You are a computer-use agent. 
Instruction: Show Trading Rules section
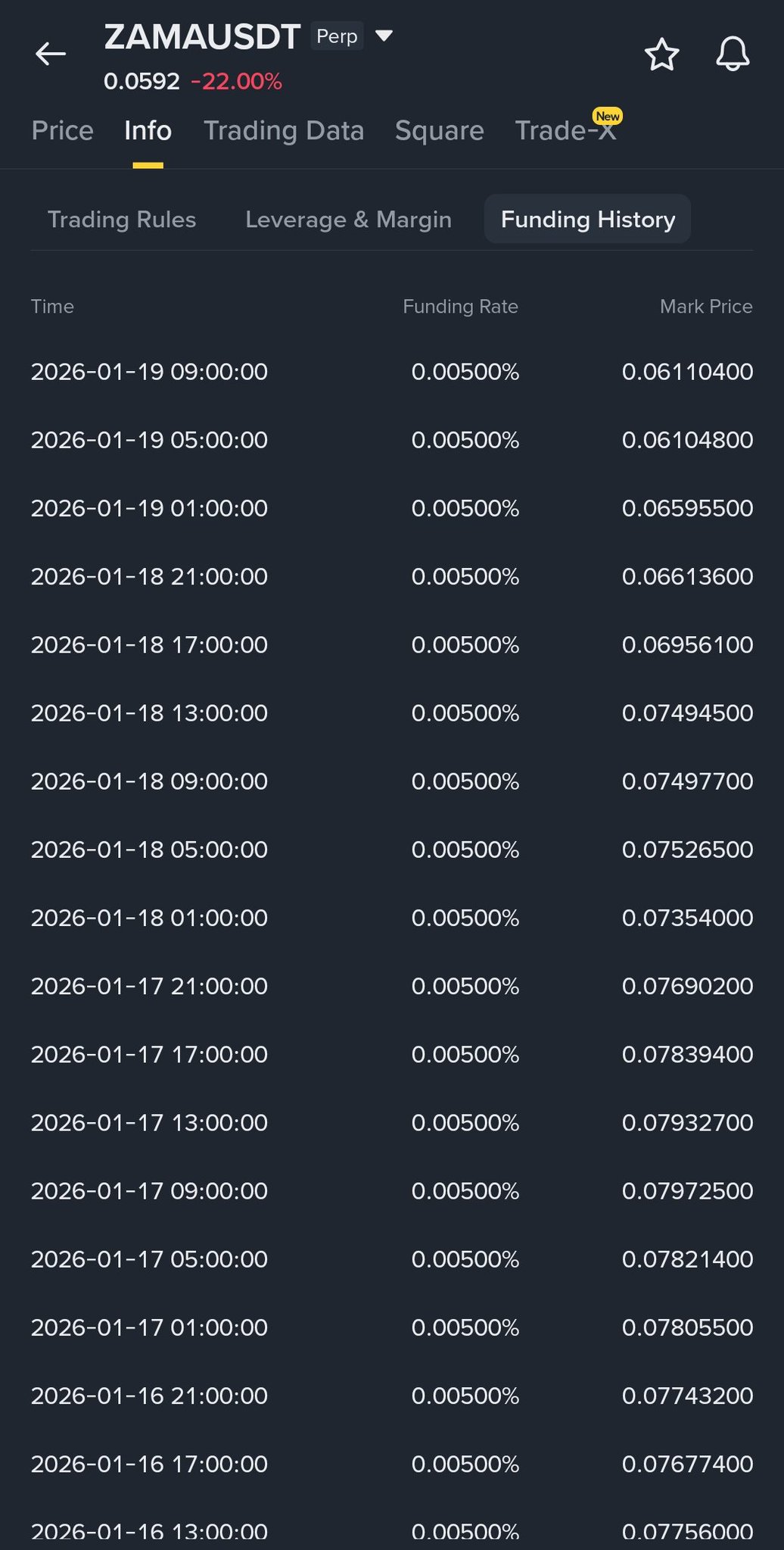(x=122, y=220)
